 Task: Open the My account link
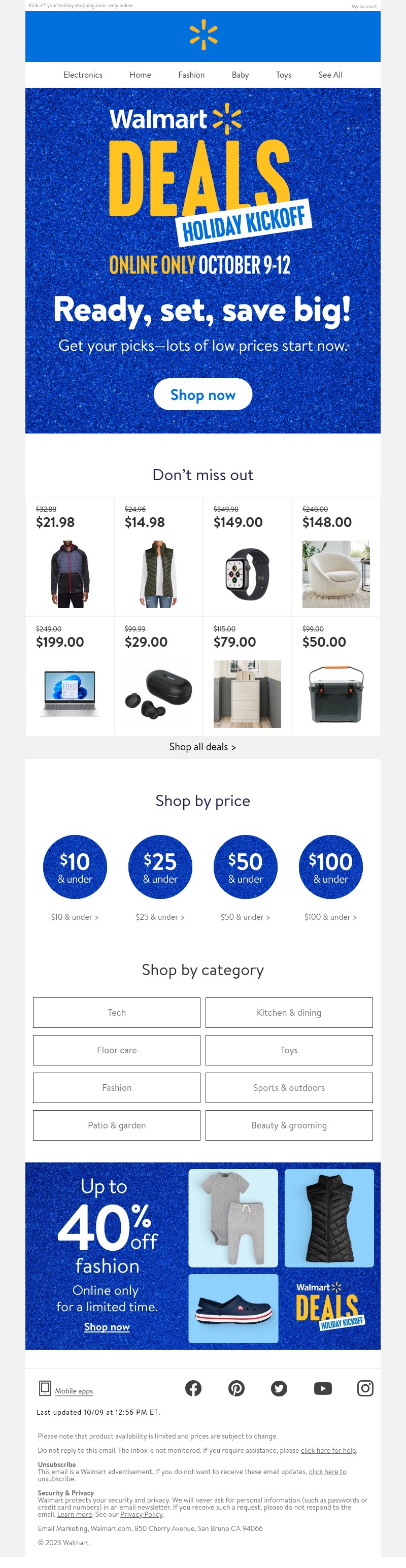coord(363,7)
